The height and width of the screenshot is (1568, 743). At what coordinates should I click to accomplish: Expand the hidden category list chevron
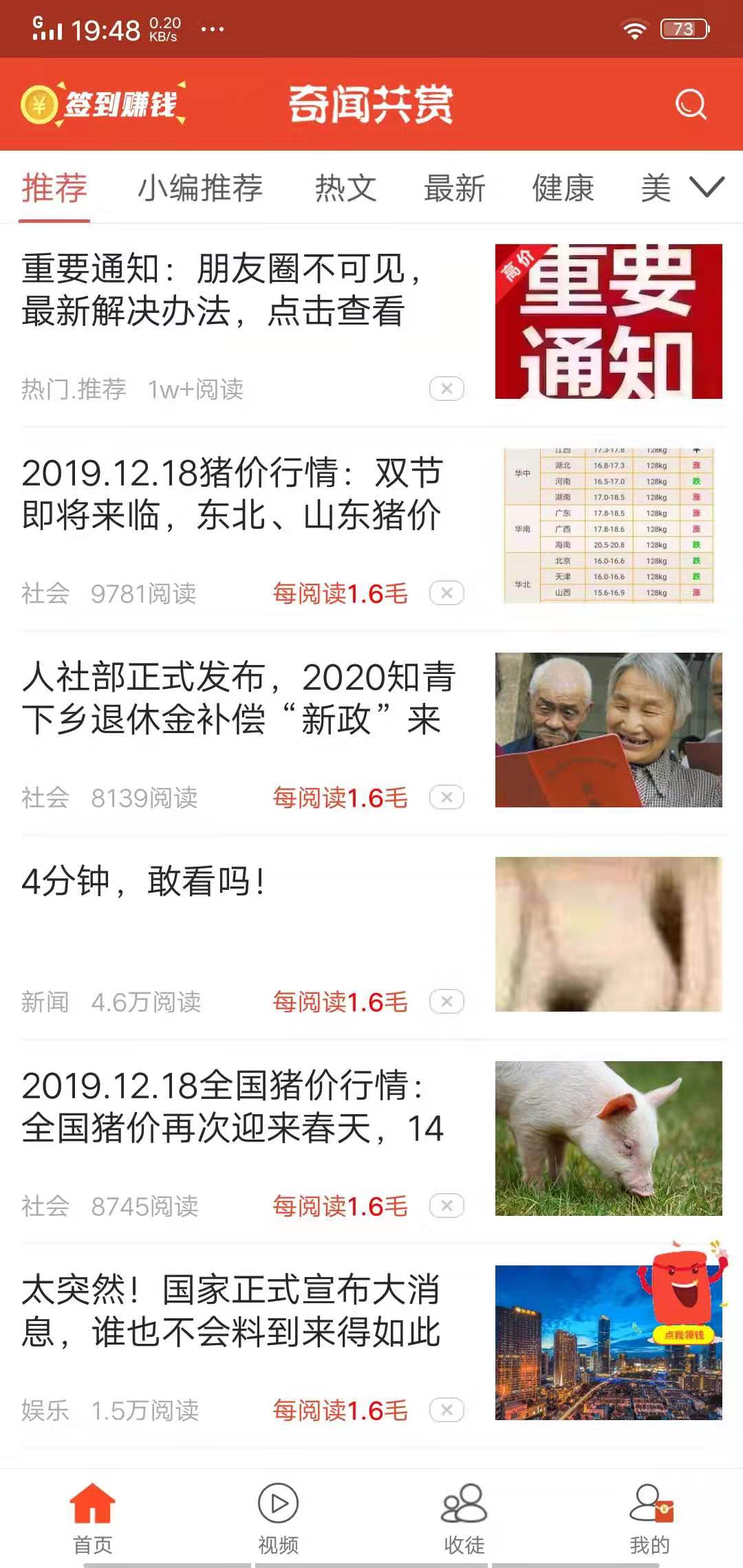[704, 187]
